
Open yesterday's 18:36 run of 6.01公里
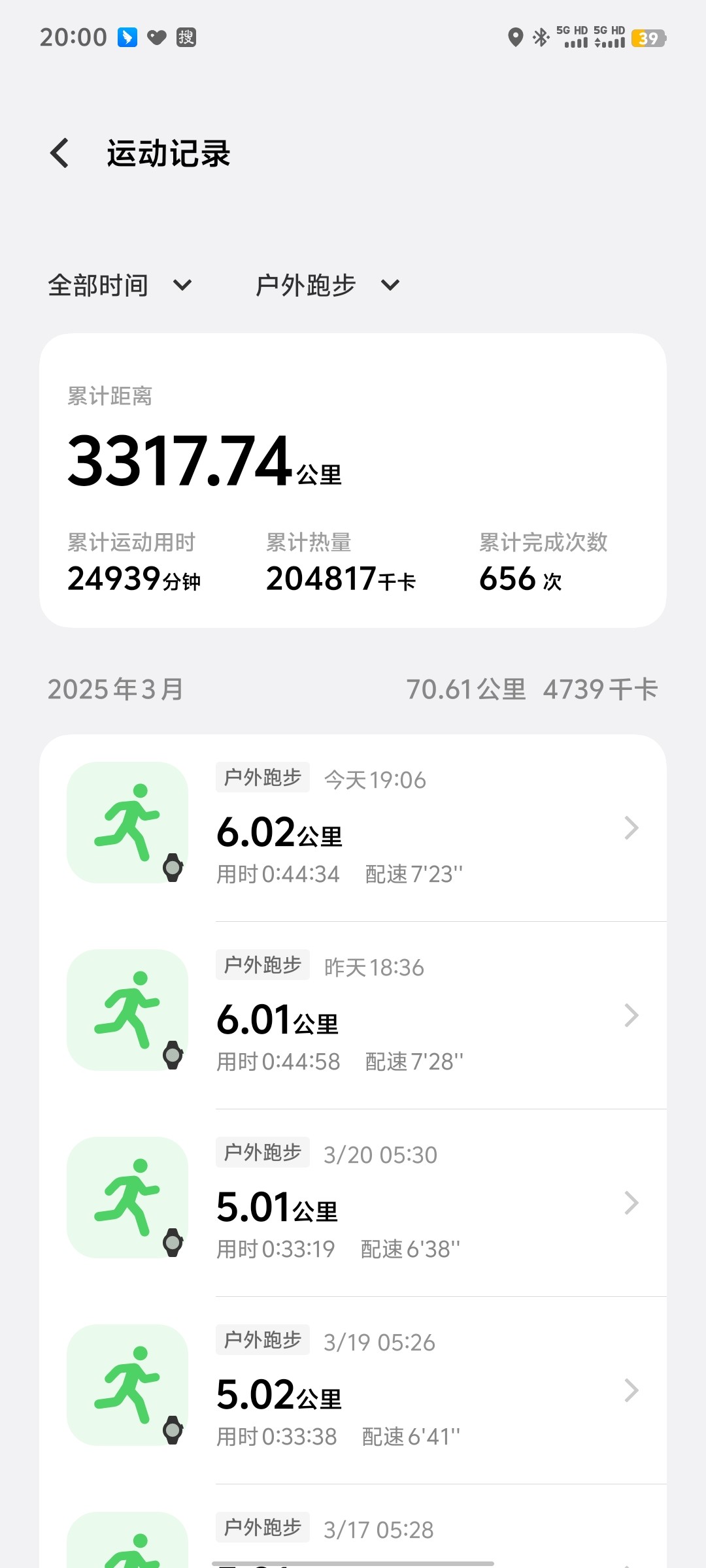pyautogui.click(x=353, y=1015)
